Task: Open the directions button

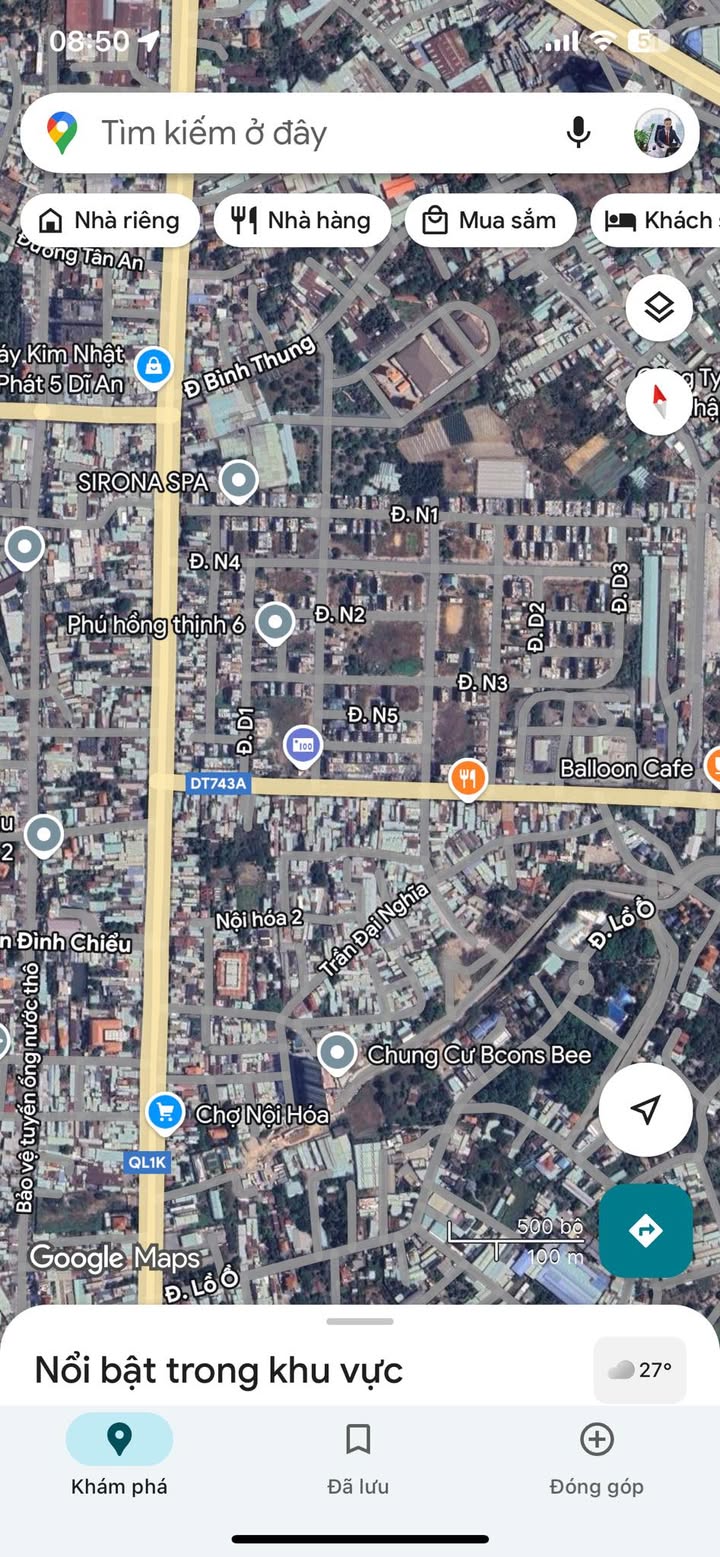Action: pos(645,1230)
